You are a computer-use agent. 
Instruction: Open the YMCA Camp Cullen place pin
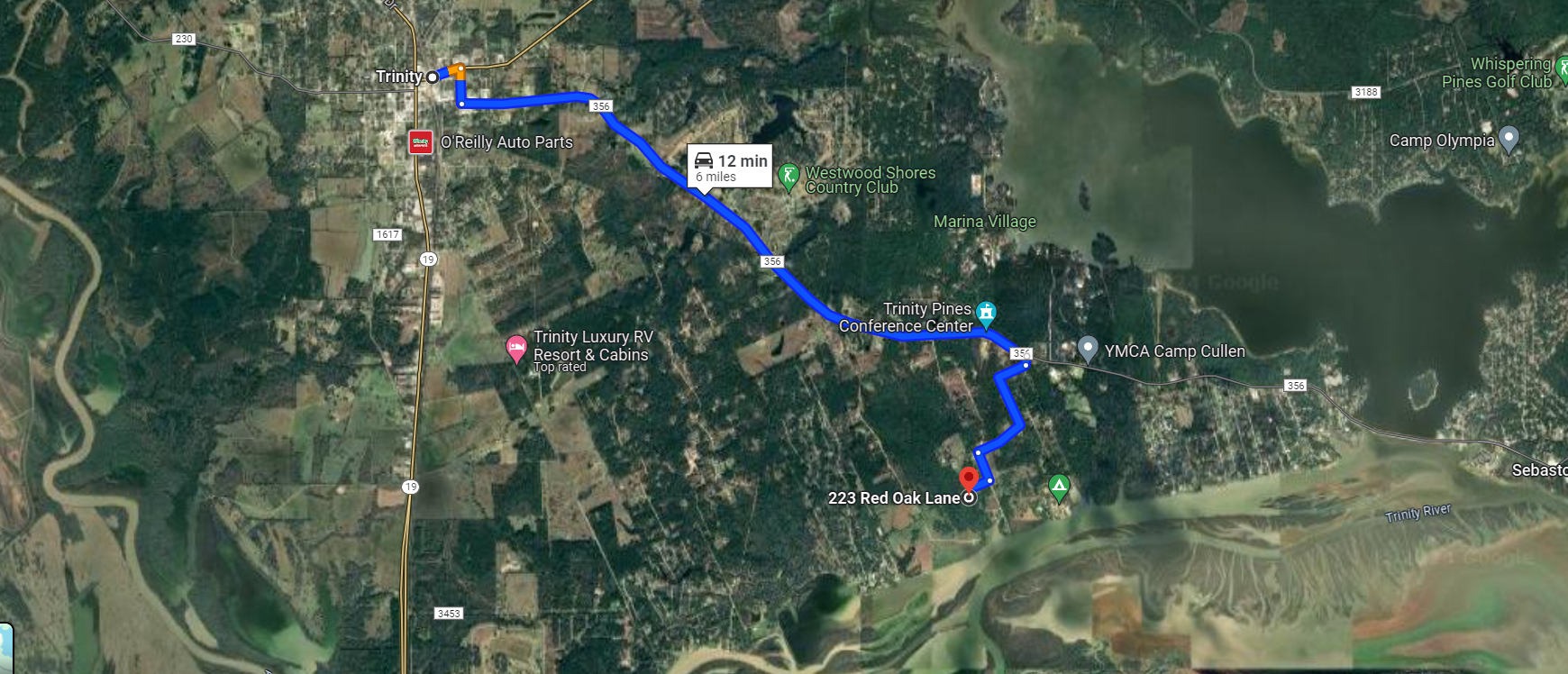point(1088,349)
